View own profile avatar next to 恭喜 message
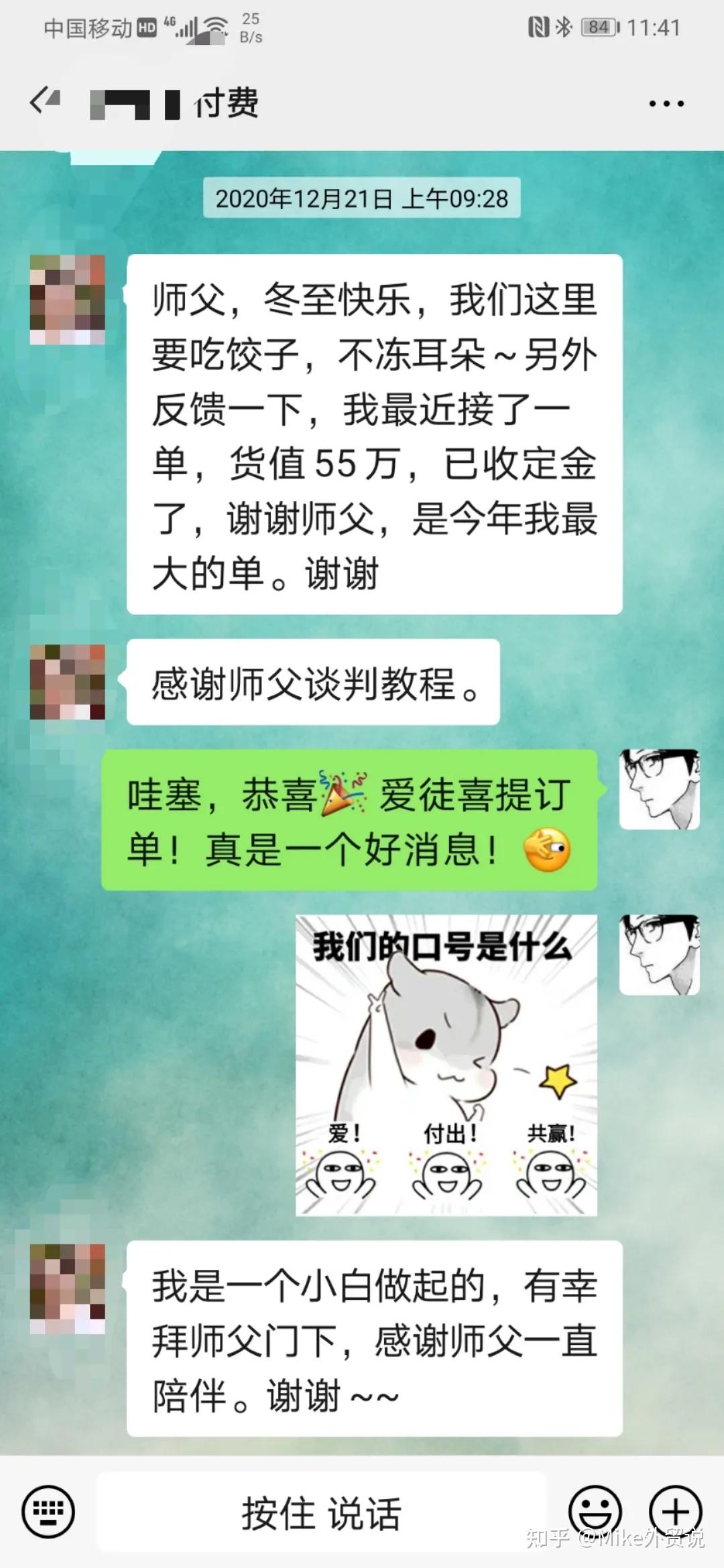The width and height of the screenshot is (724, 1568). 659,789
